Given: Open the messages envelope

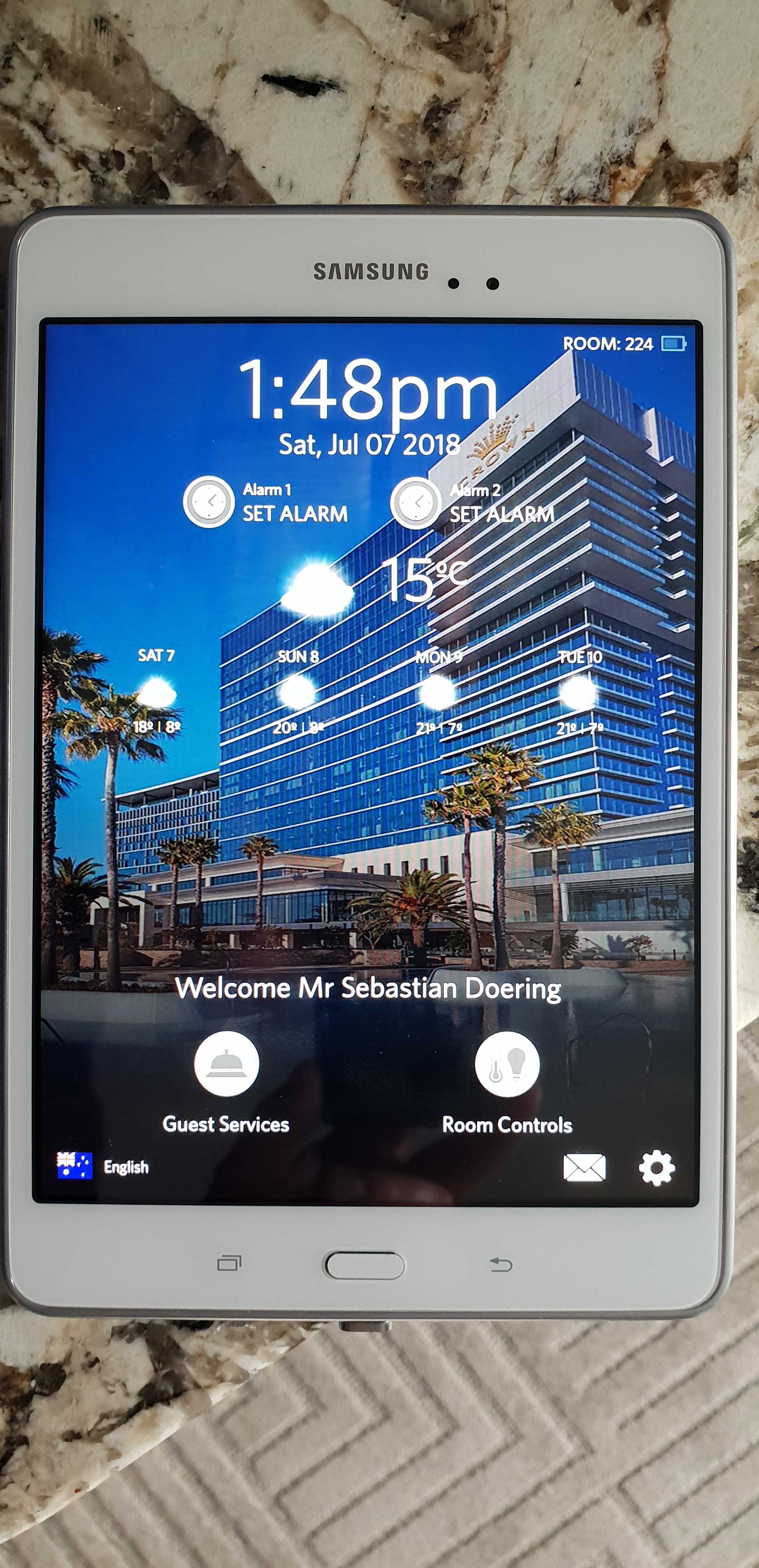Looking at the screenshot, I should pyautogui.click(x=584, y=1167).
